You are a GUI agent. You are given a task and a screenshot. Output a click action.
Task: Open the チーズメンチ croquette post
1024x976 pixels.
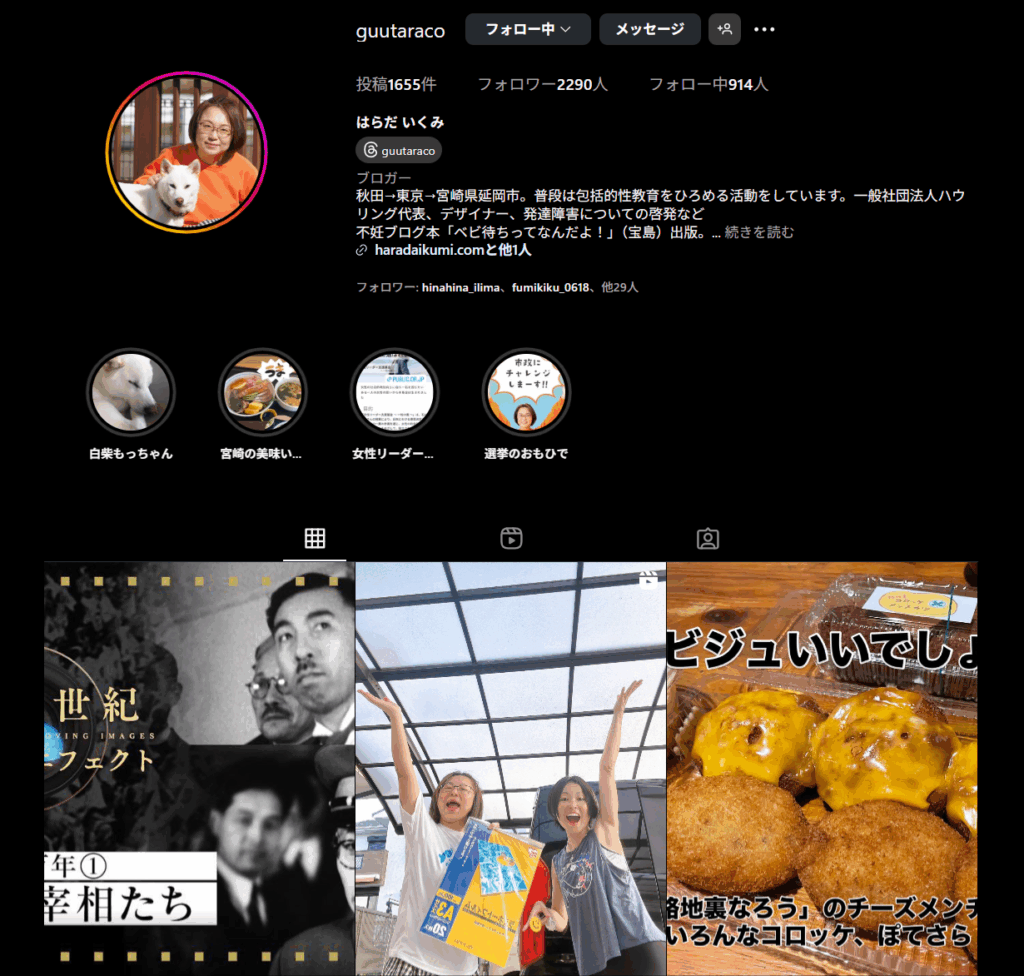(822, 768)
